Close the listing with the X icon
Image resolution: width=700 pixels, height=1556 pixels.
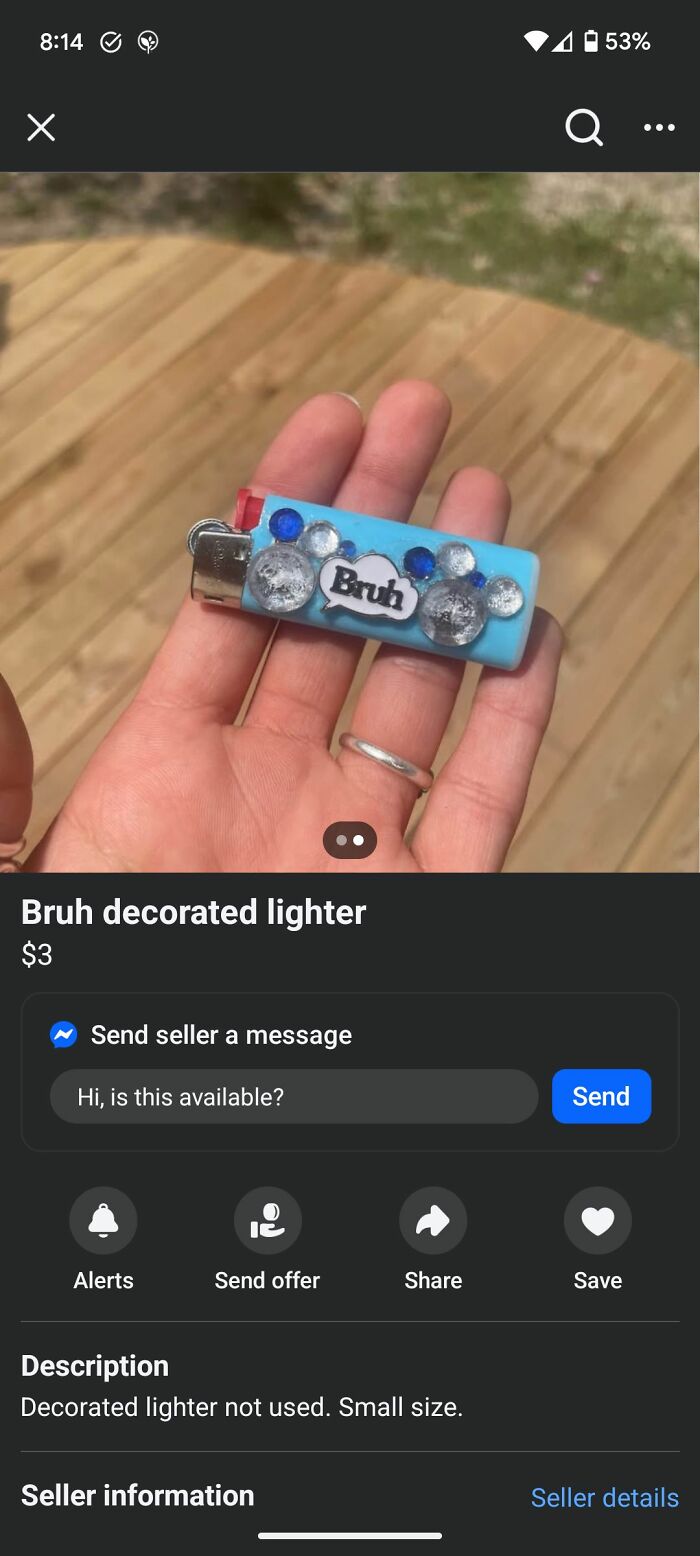41,127
